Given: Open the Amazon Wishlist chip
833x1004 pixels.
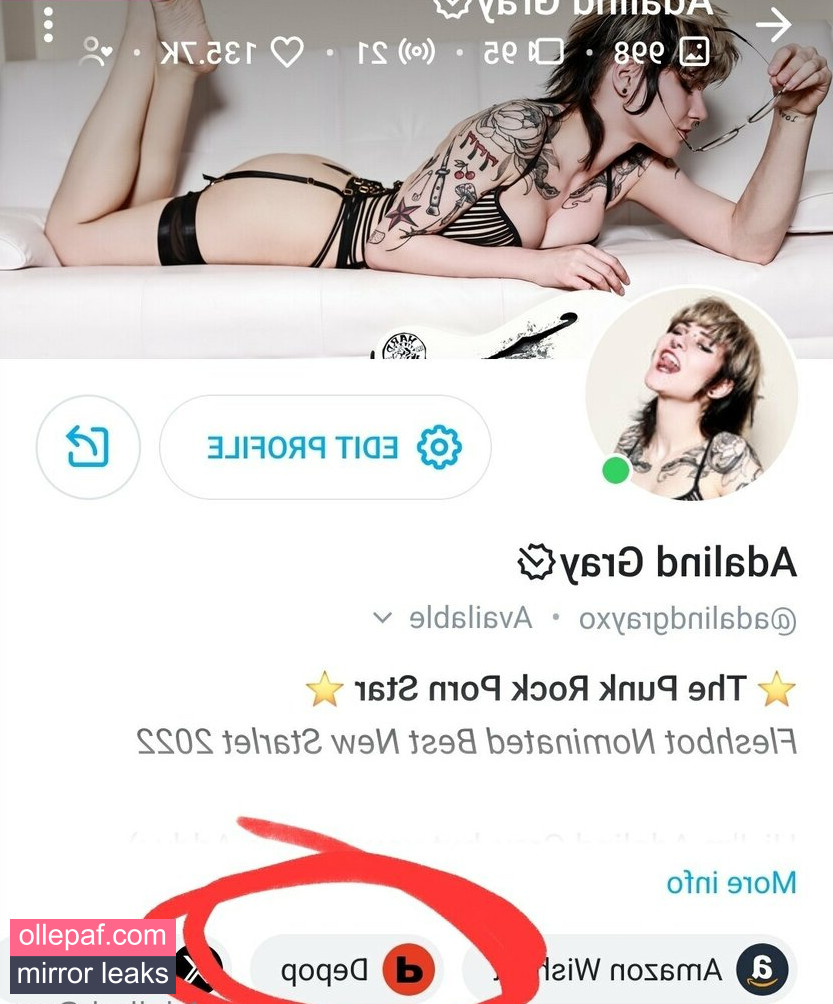Looking at the screenshot, I should [630, 969].
